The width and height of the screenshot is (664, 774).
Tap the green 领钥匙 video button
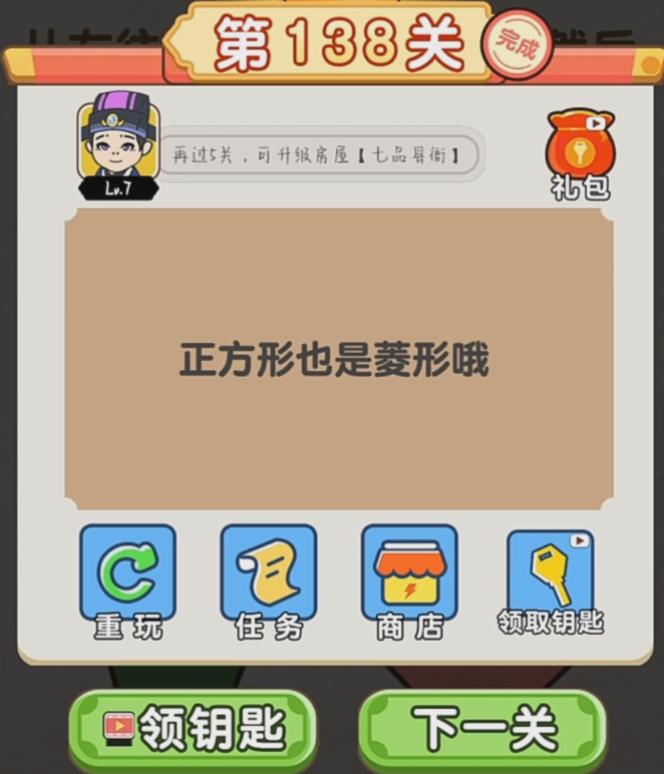pos(193,729)
